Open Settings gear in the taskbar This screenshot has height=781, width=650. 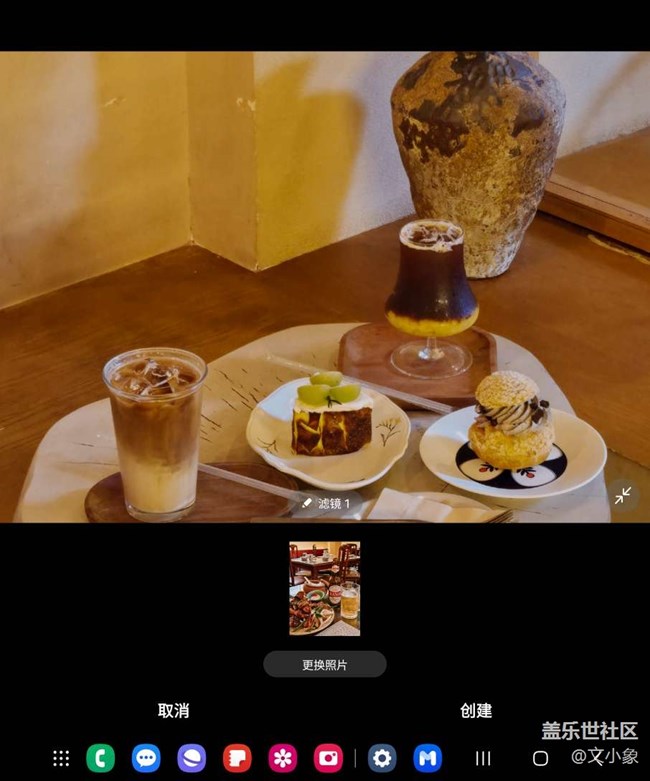pos(382,758)
